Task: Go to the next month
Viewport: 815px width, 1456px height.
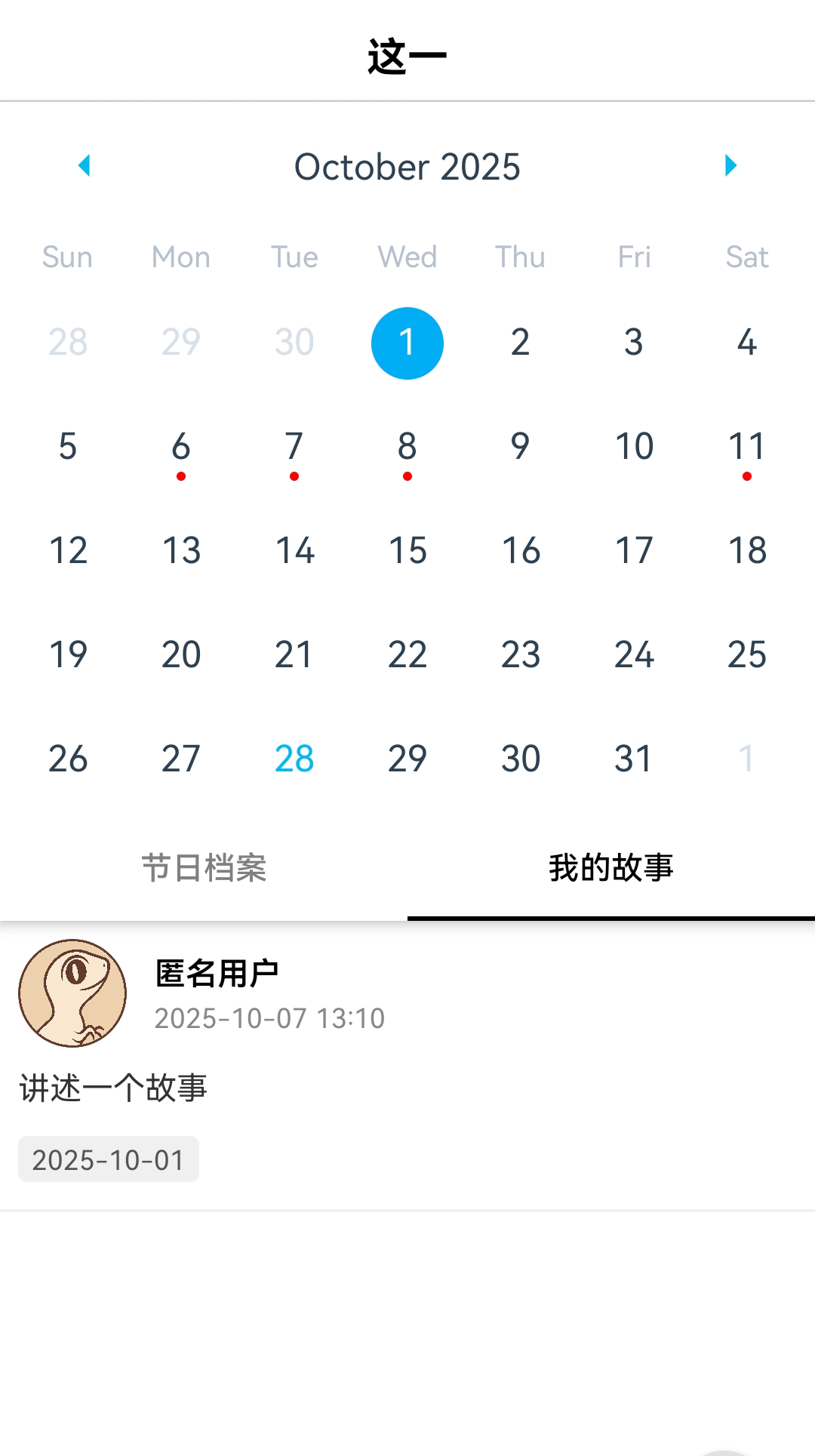Action: pyautogui.click(x=730, y=165)
